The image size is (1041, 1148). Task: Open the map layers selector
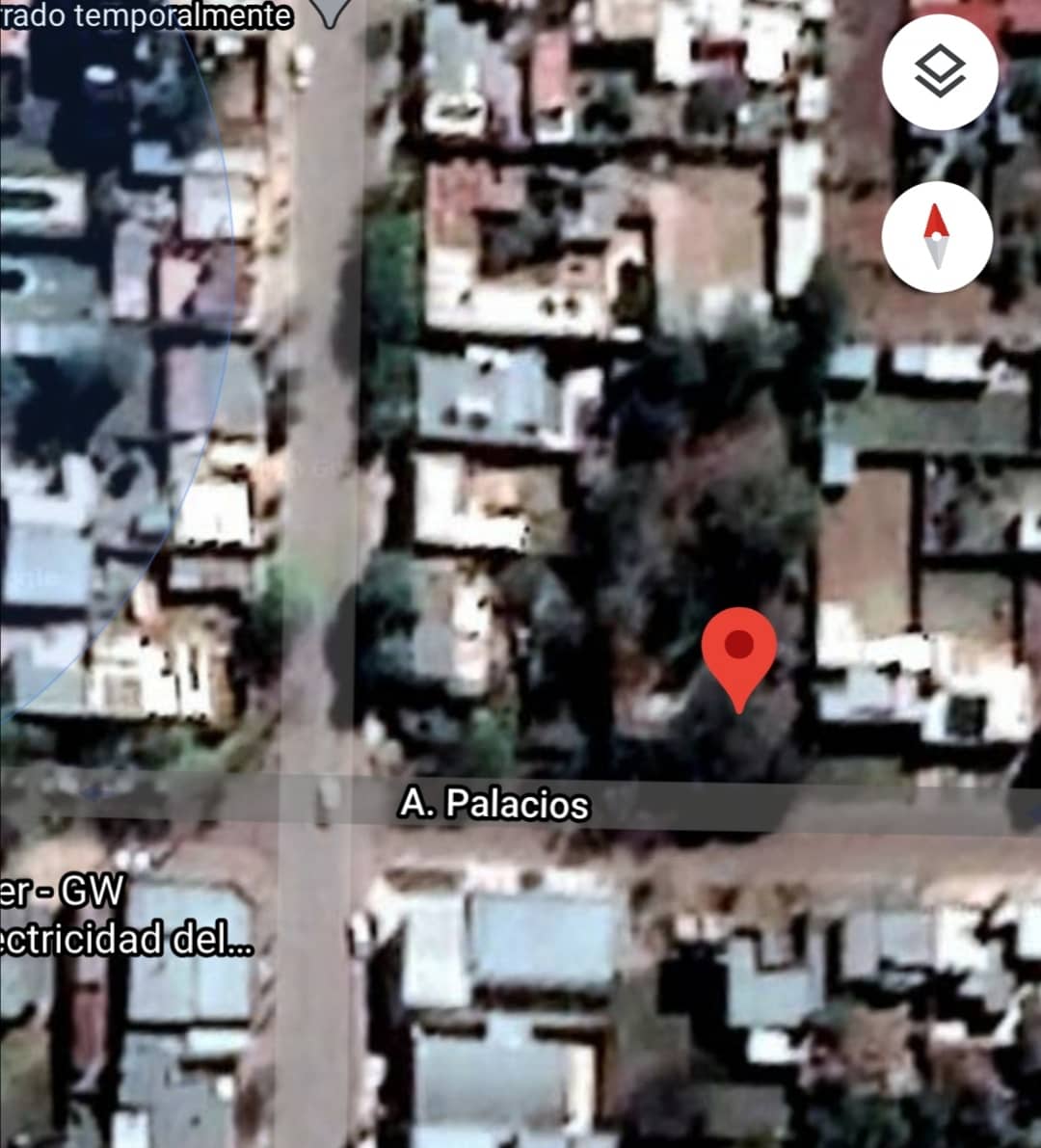click(x=939, y=72)
